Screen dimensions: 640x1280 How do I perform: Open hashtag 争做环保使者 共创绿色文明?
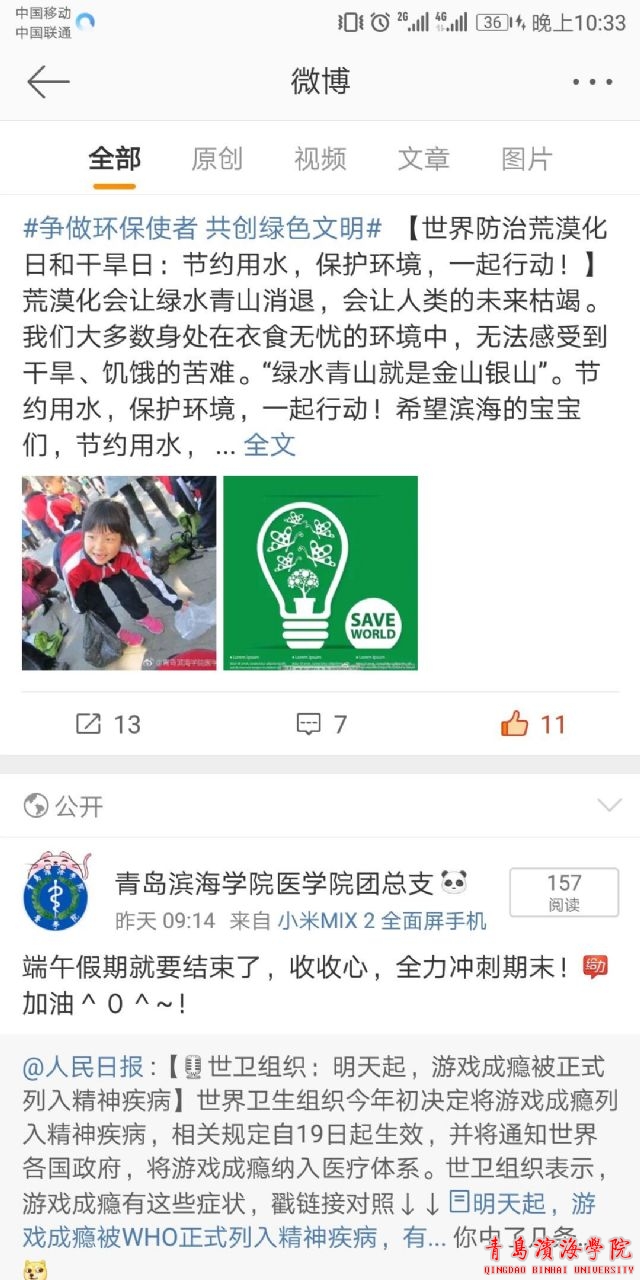202,228
